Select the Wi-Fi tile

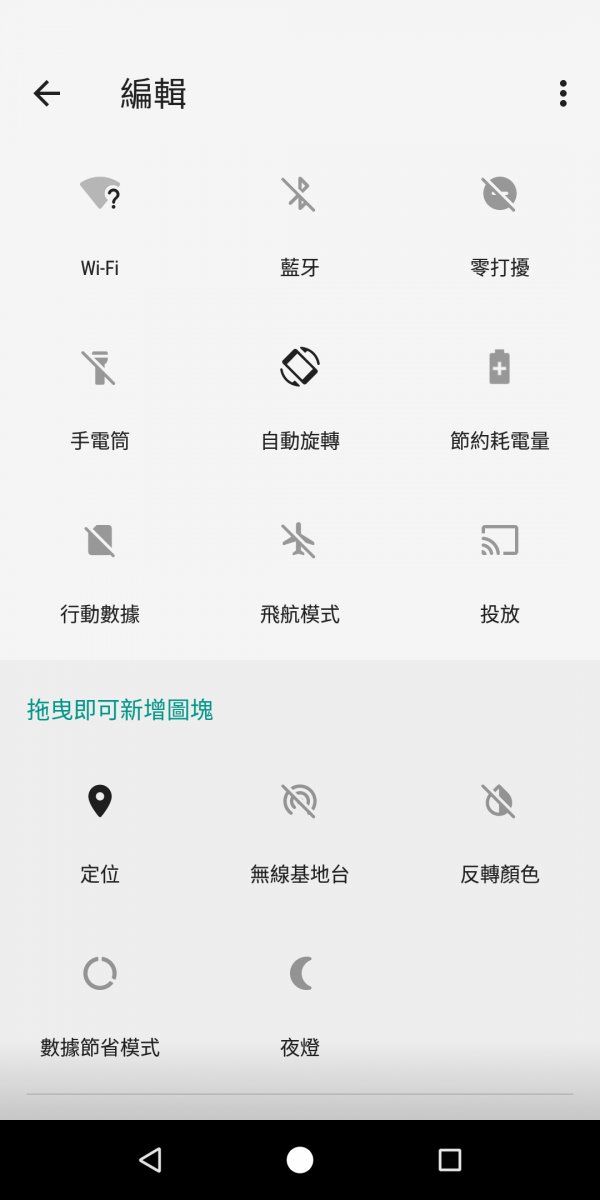(100, 227)
